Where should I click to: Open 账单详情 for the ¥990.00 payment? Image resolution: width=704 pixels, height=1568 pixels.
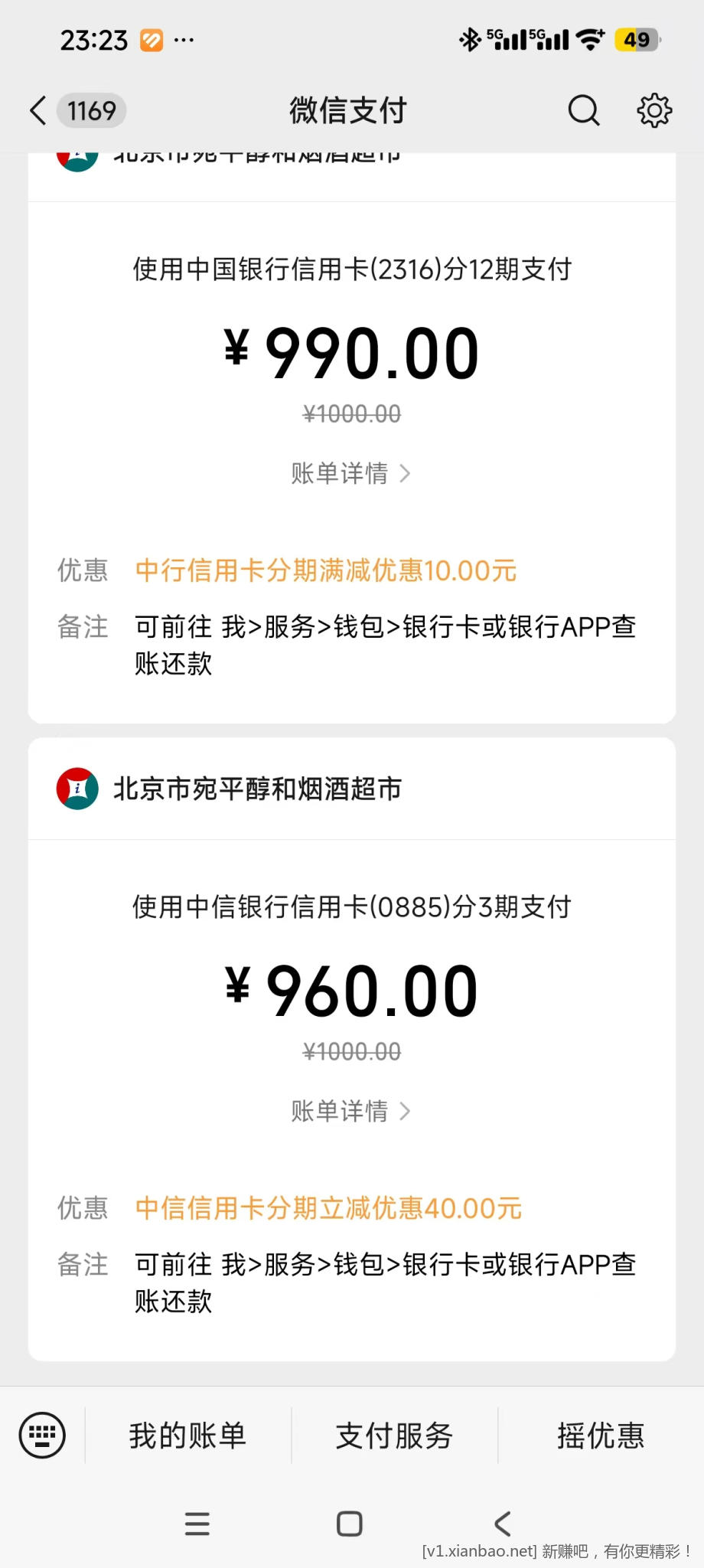click(340, 473)
